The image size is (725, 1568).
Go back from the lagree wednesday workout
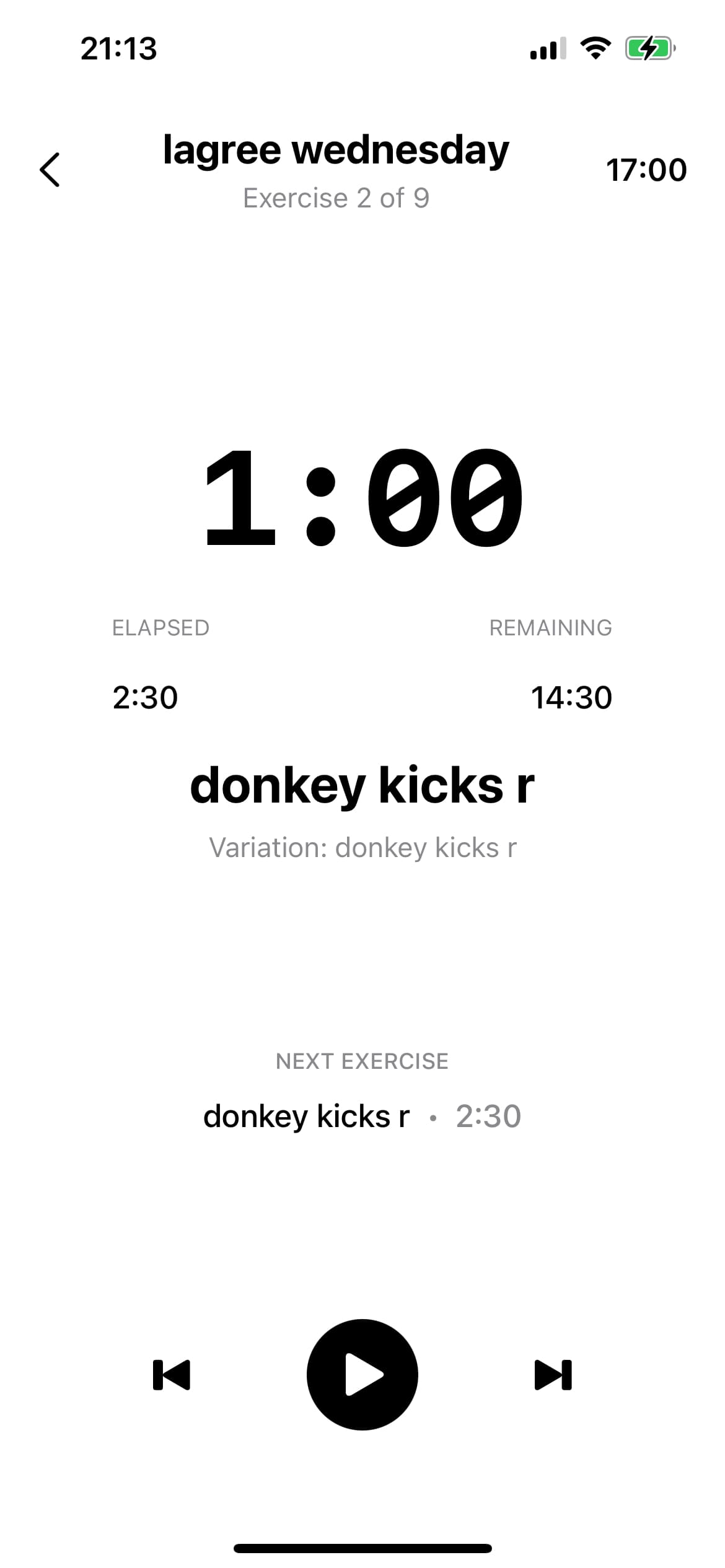(x=50, y=170)
